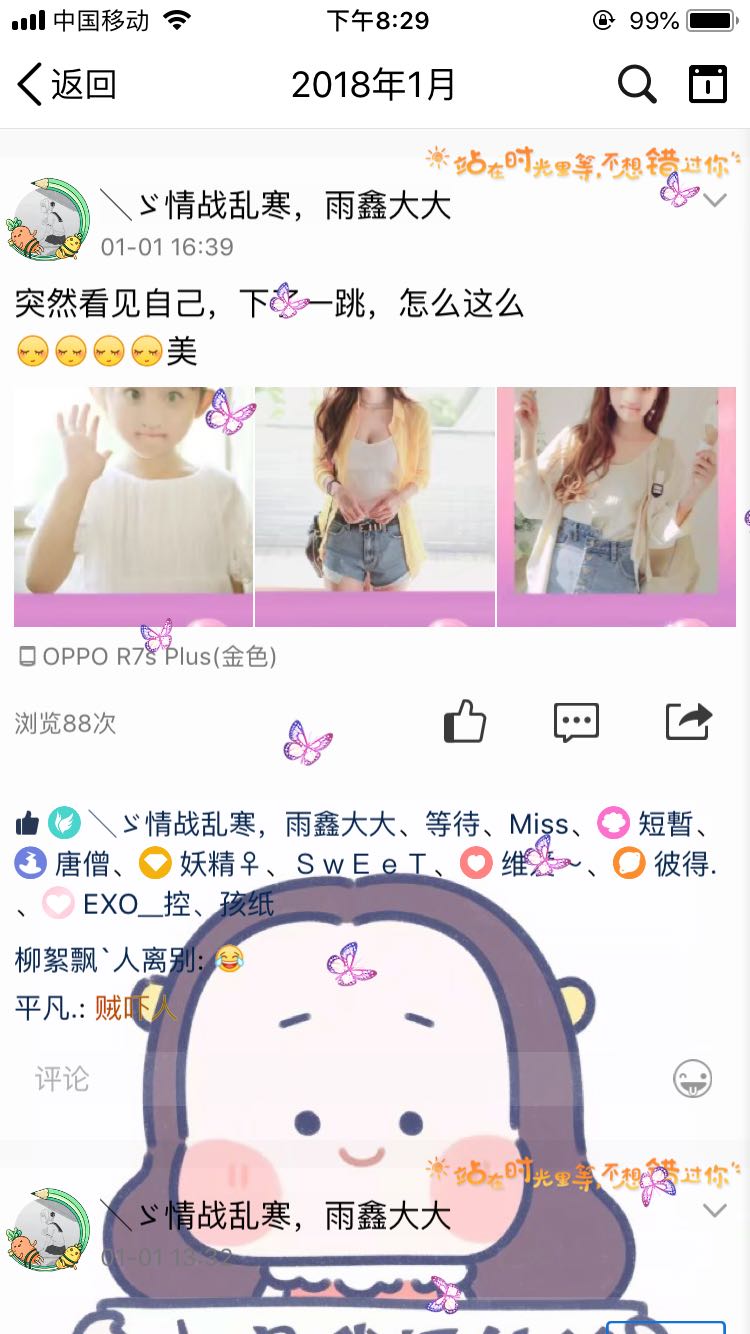Open the photo of the girl in beige cardigan
The width and height of the screenshot is (750, 1334).
pos(616,507)
